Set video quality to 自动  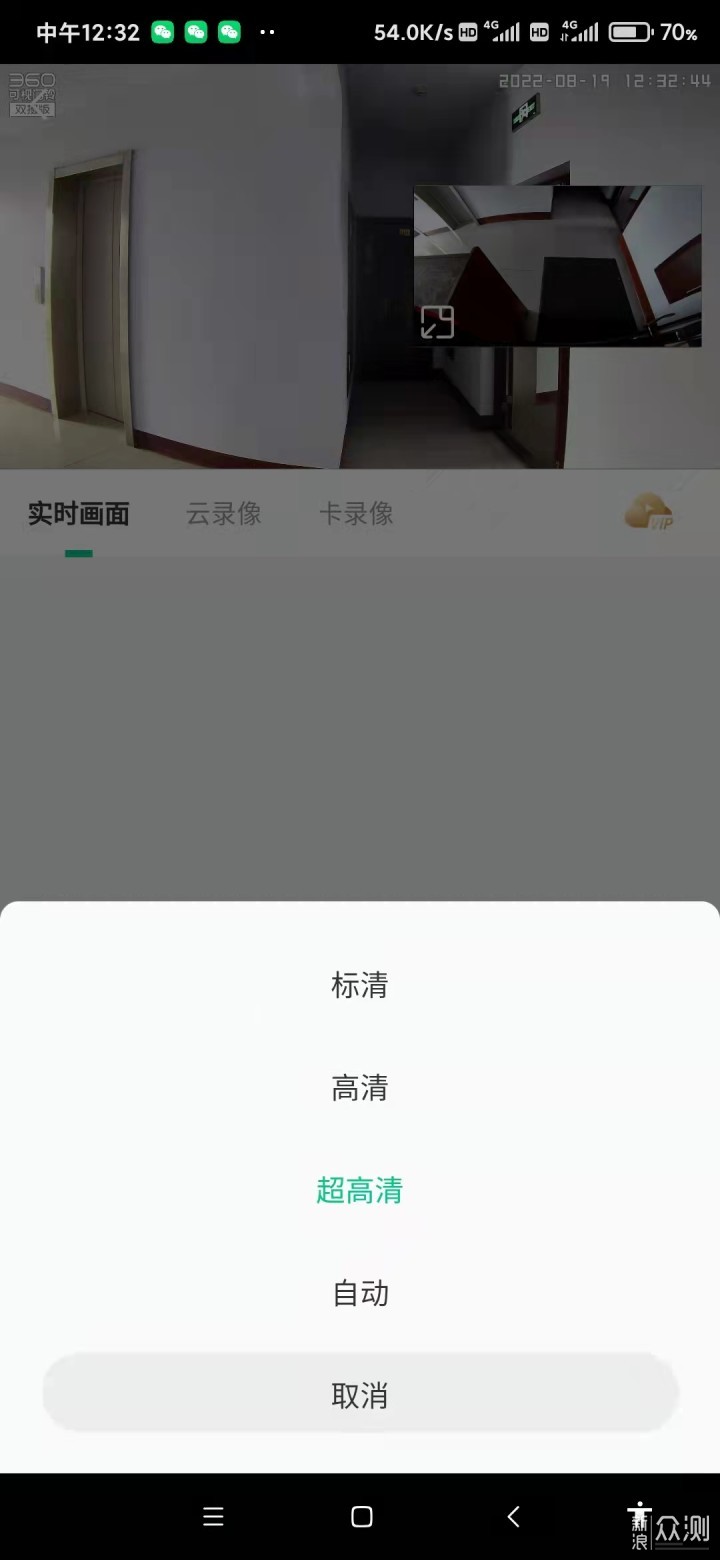point(359,1294)
